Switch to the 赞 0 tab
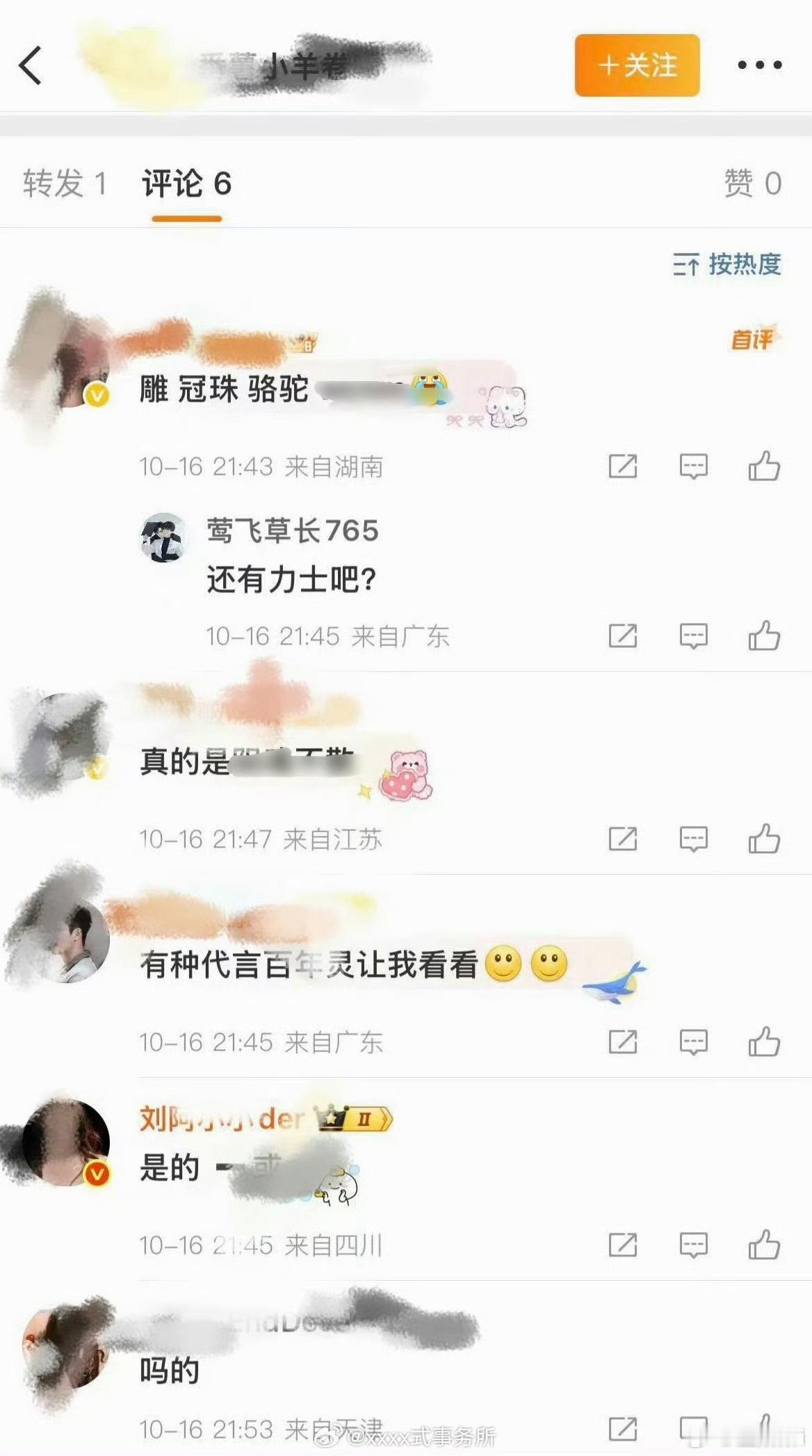 click(x=752, y=184)
